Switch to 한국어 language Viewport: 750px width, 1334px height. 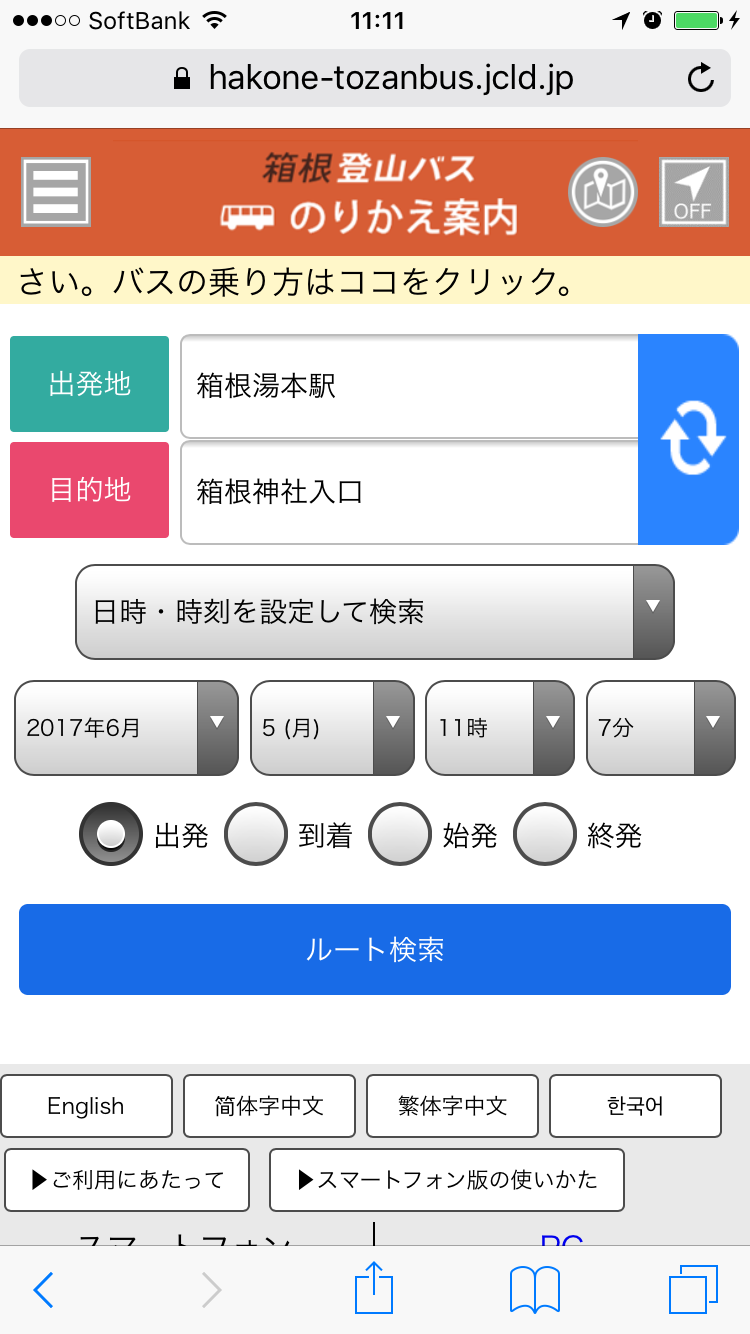[x=635, y=1106]
